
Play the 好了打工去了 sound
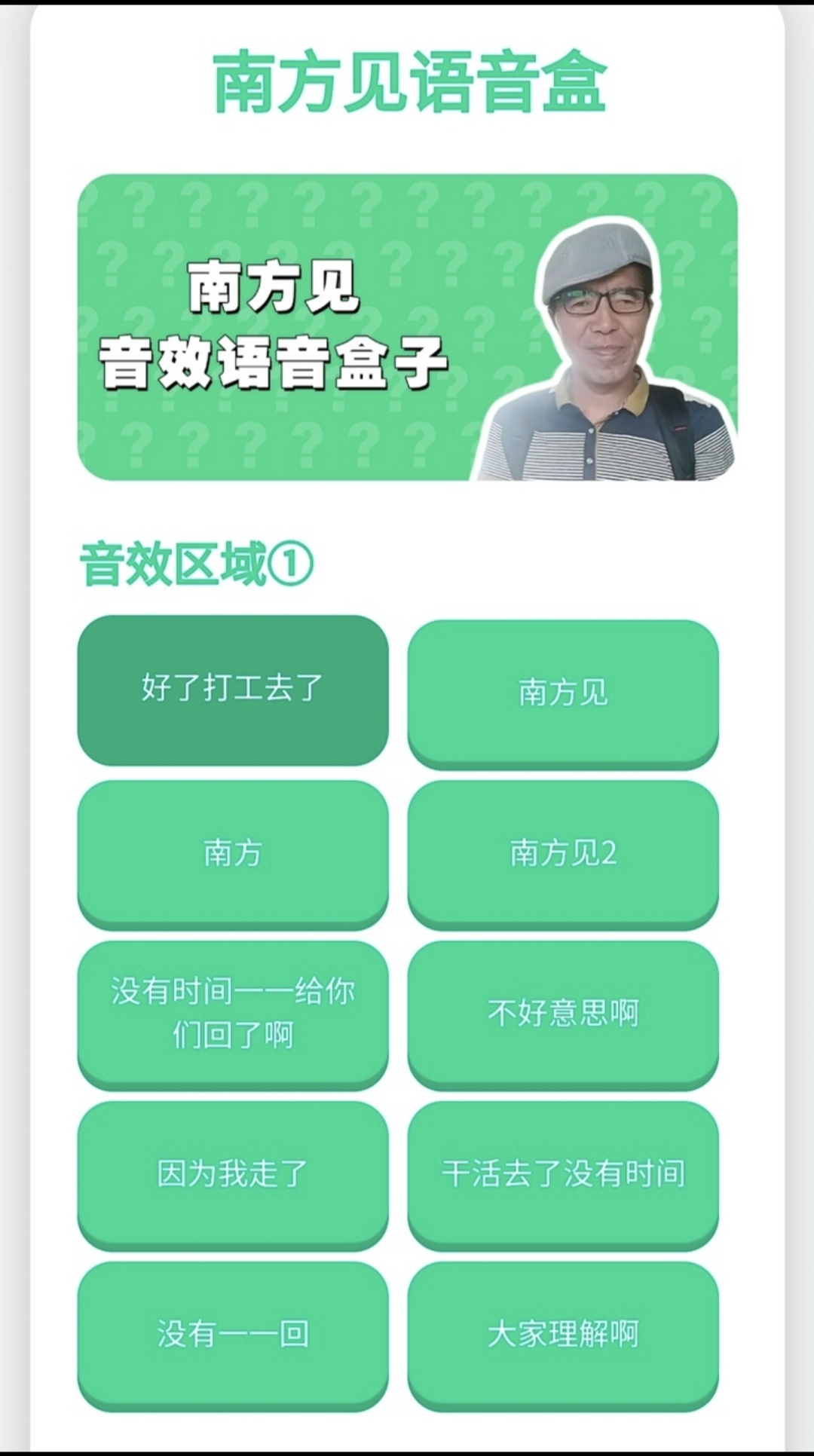click(233, 689)
